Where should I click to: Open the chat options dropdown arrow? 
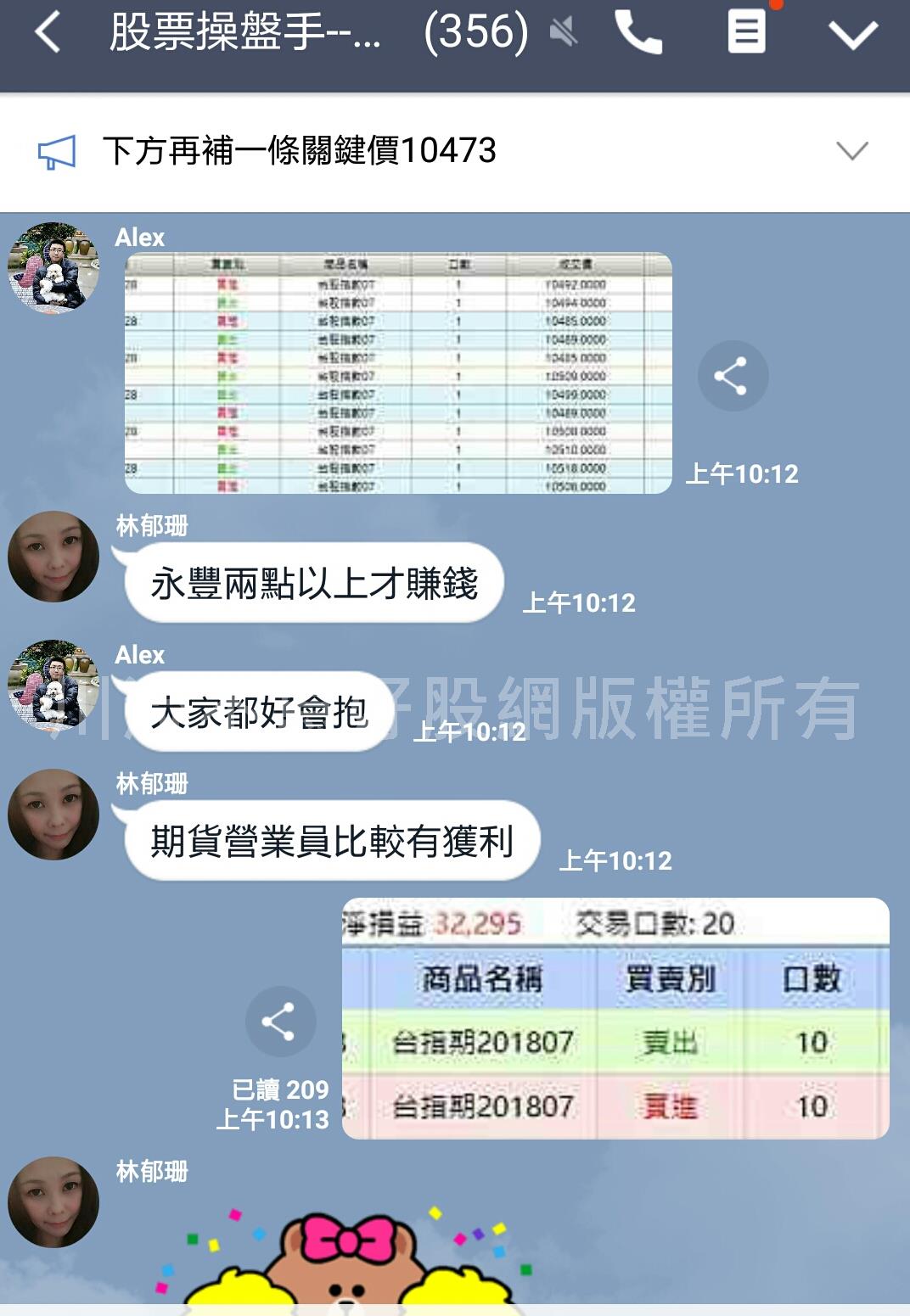pos(852,34)
